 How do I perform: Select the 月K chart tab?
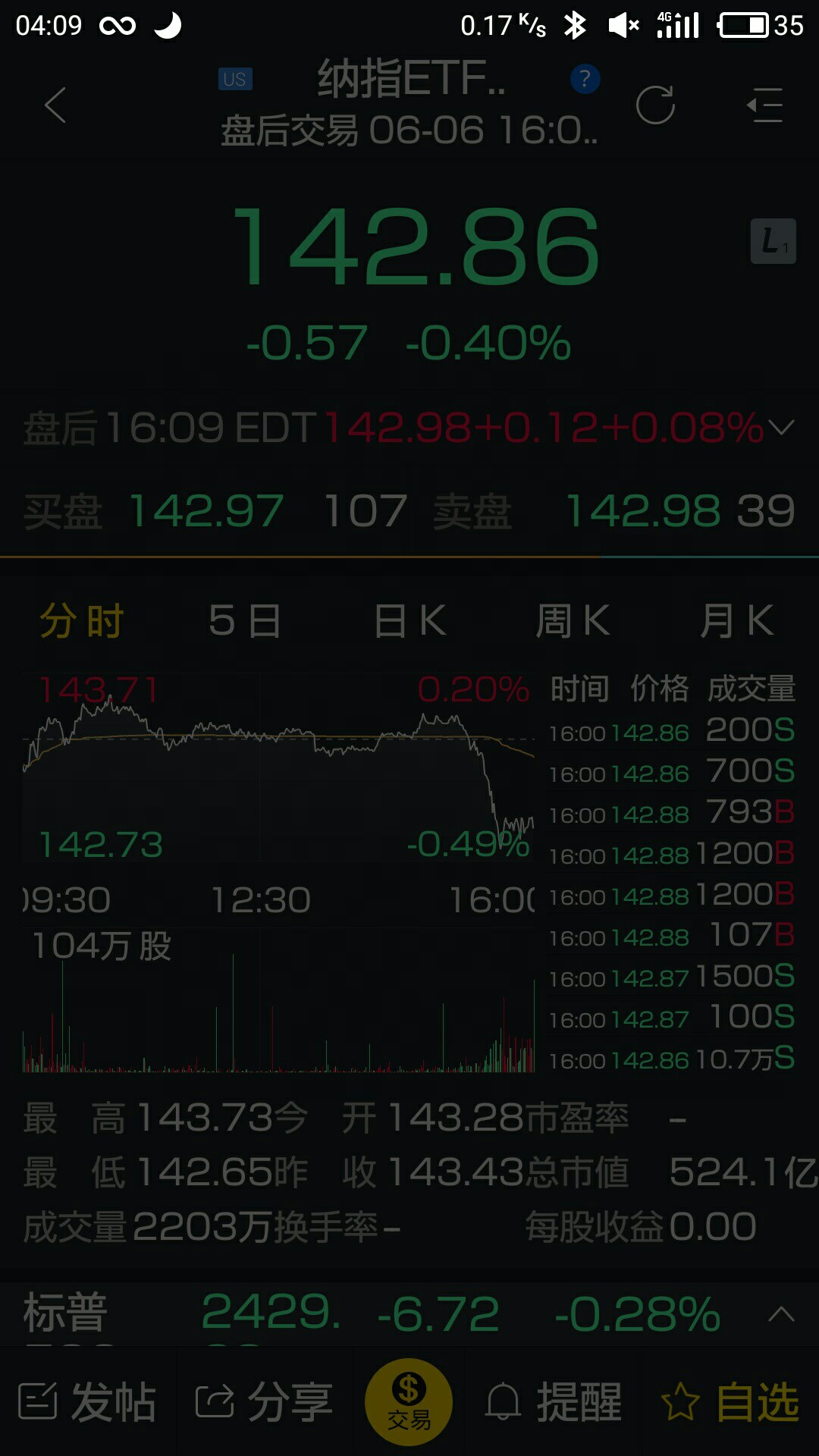point(737,621)
